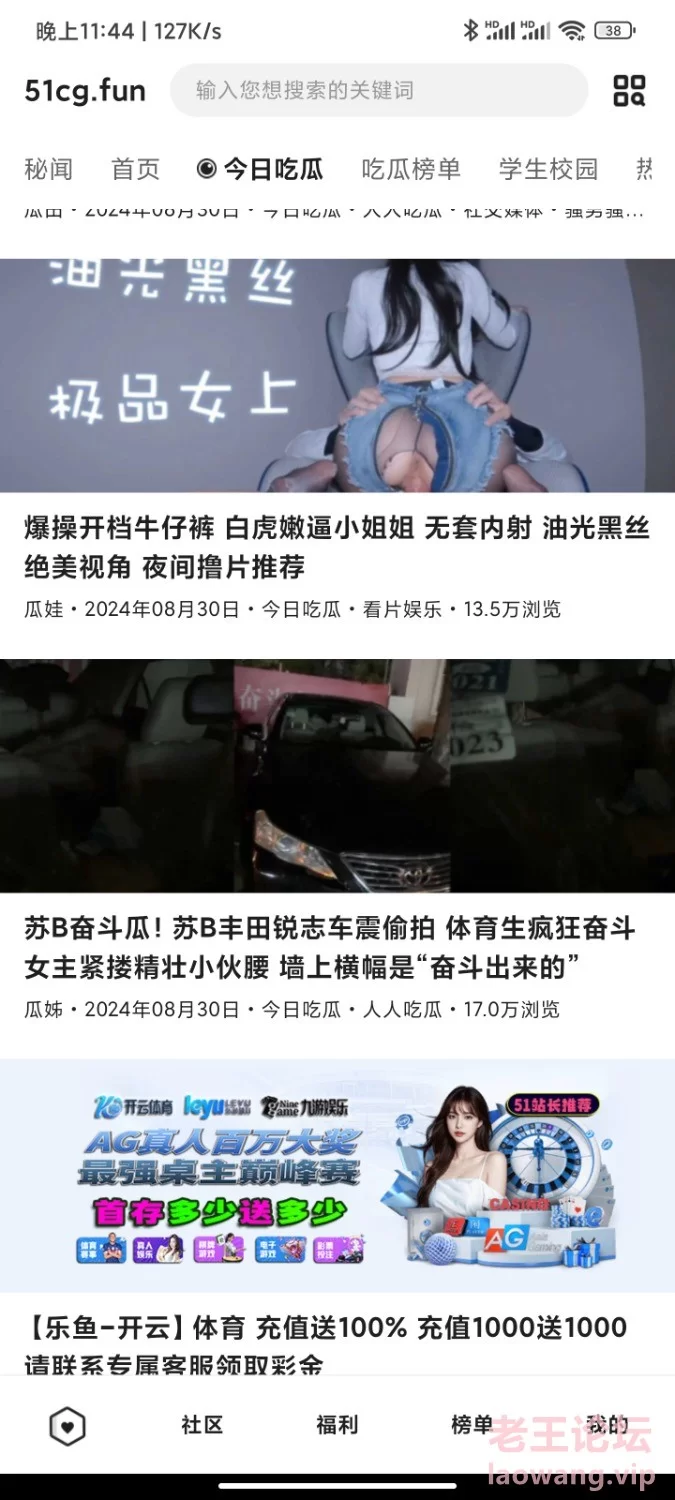Screen dimensions: 675x1500
Task: Switch to 榜单 in the bottom navigation
Action: click(x=472, y=1426)
